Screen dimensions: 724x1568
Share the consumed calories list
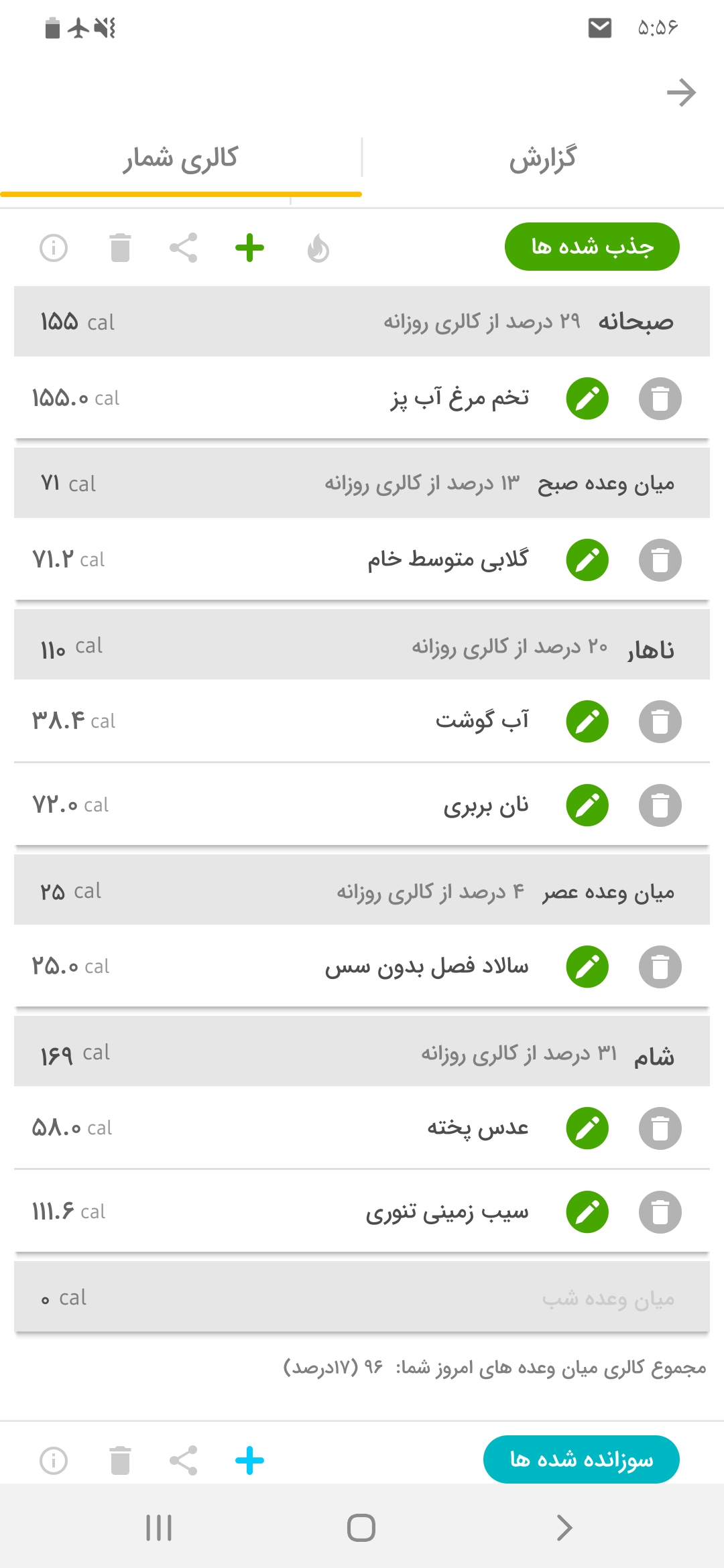pos(183,248)
